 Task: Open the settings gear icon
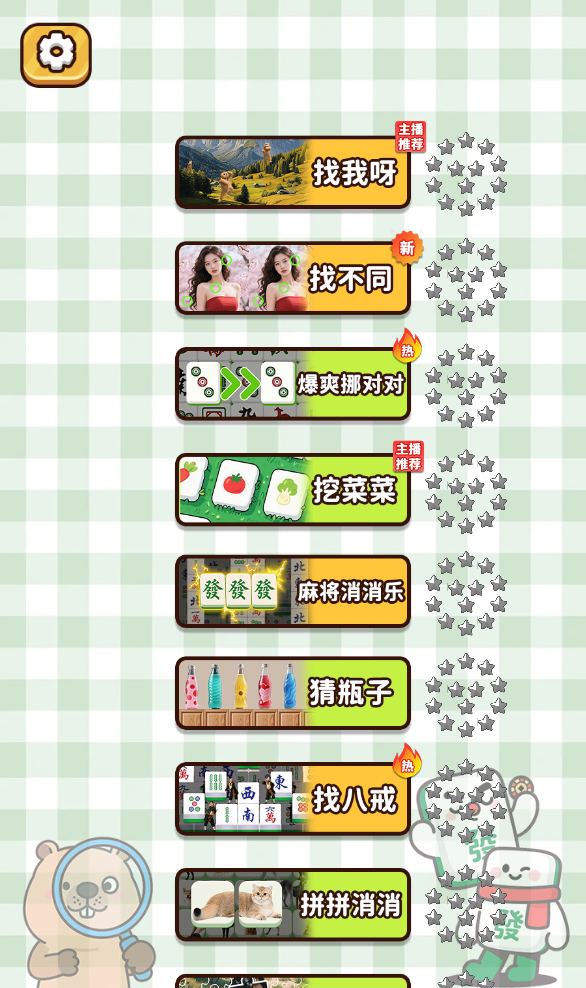(x=56, y=55)
